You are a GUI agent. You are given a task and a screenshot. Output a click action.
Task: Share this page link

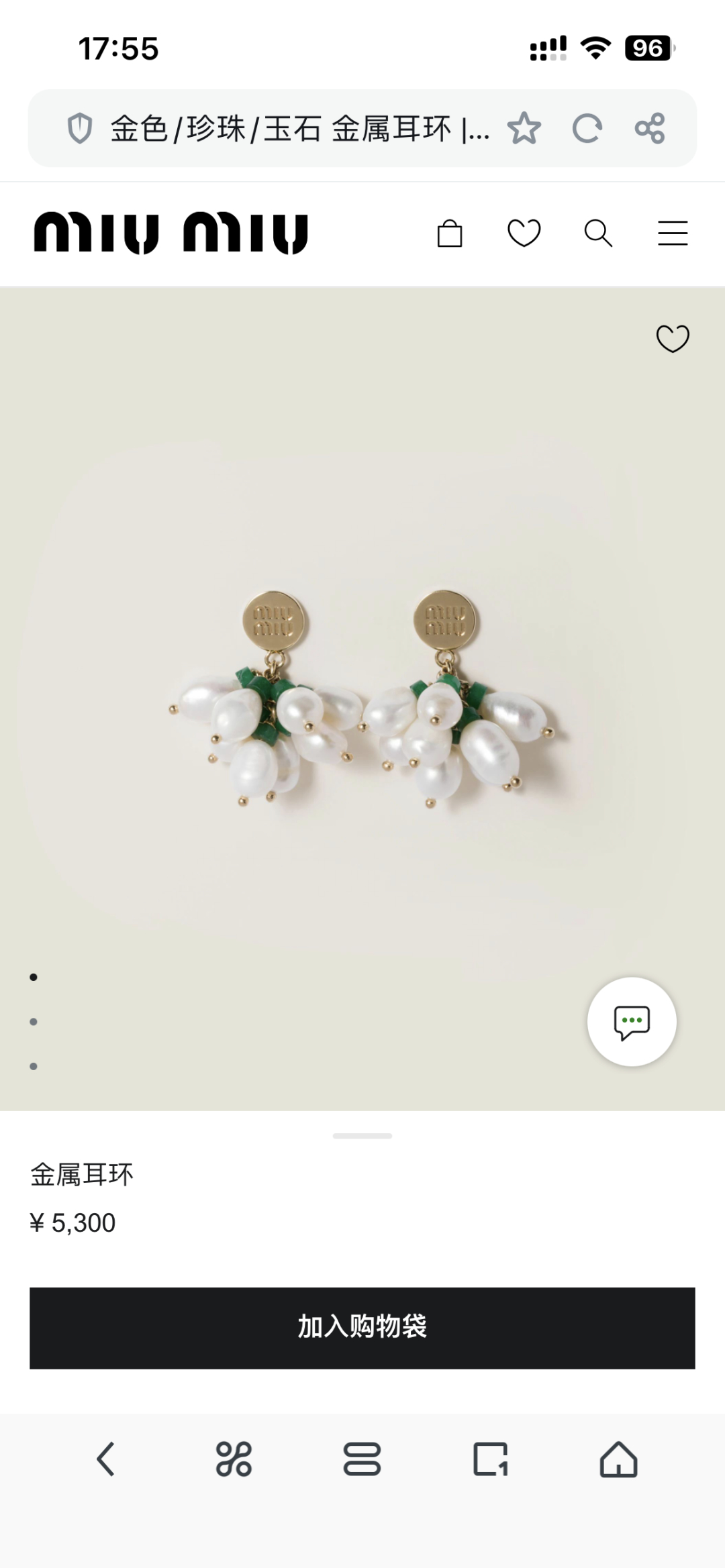[x=650, y=128]
